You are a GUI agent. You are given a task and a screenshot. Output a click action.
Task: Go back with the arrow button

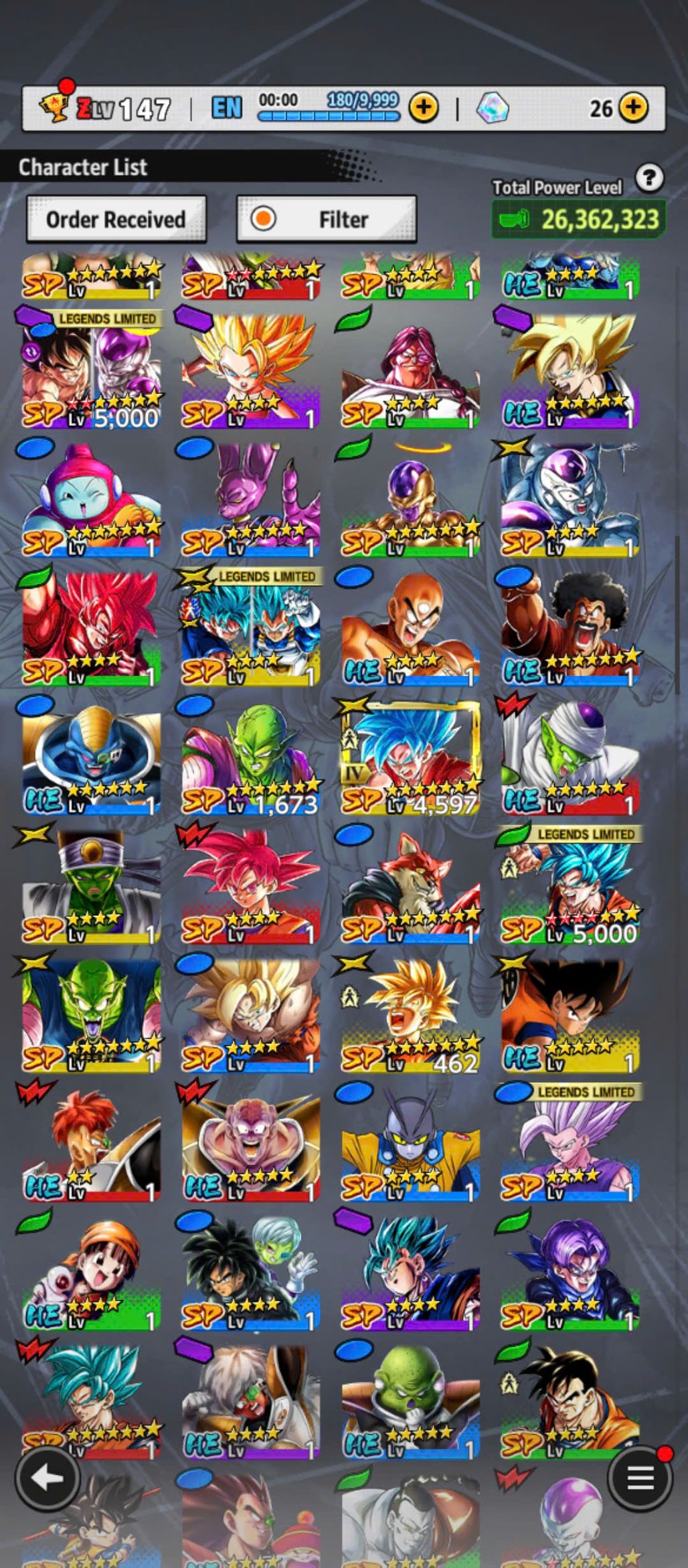[x=48, y=1478]
